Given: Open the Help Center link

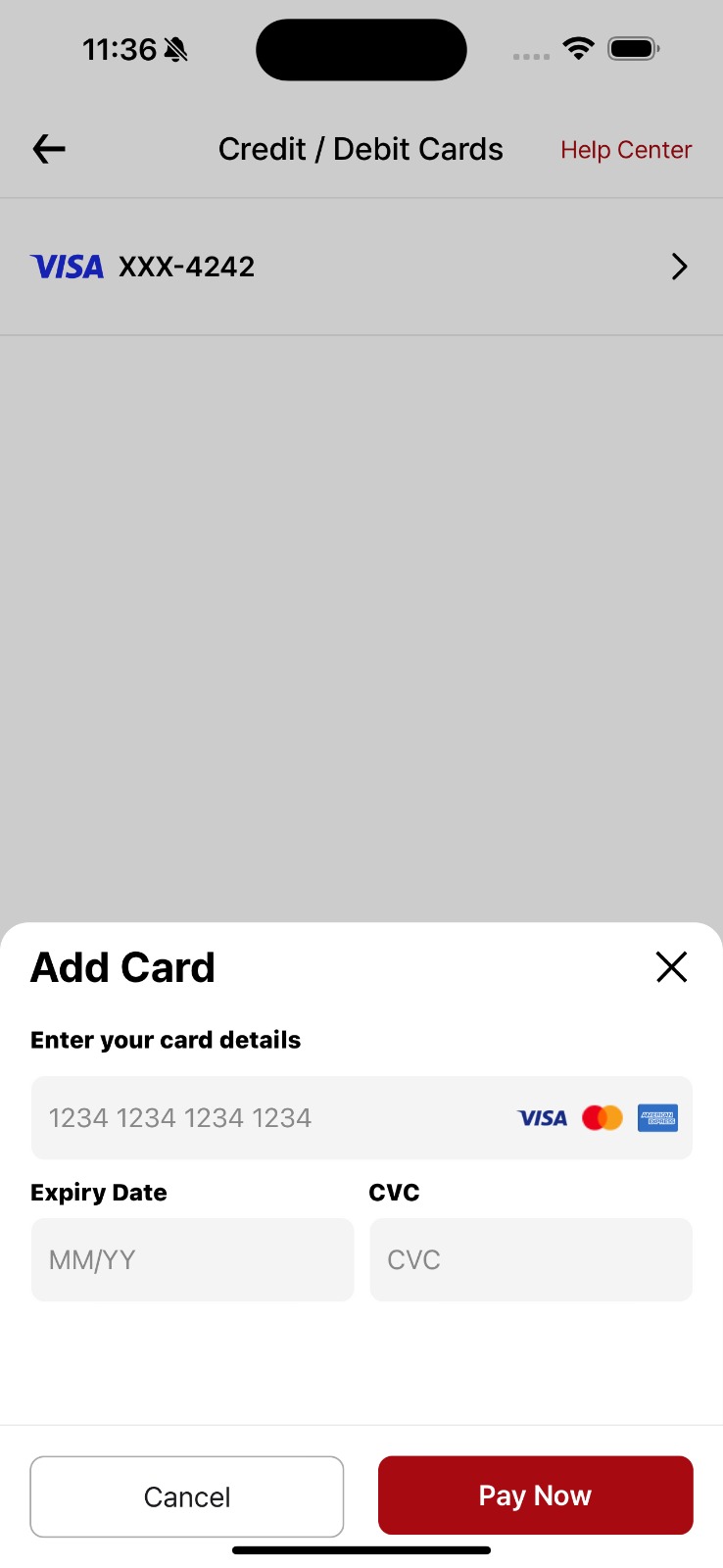Looking at the screenshot, I should [626, 150].
